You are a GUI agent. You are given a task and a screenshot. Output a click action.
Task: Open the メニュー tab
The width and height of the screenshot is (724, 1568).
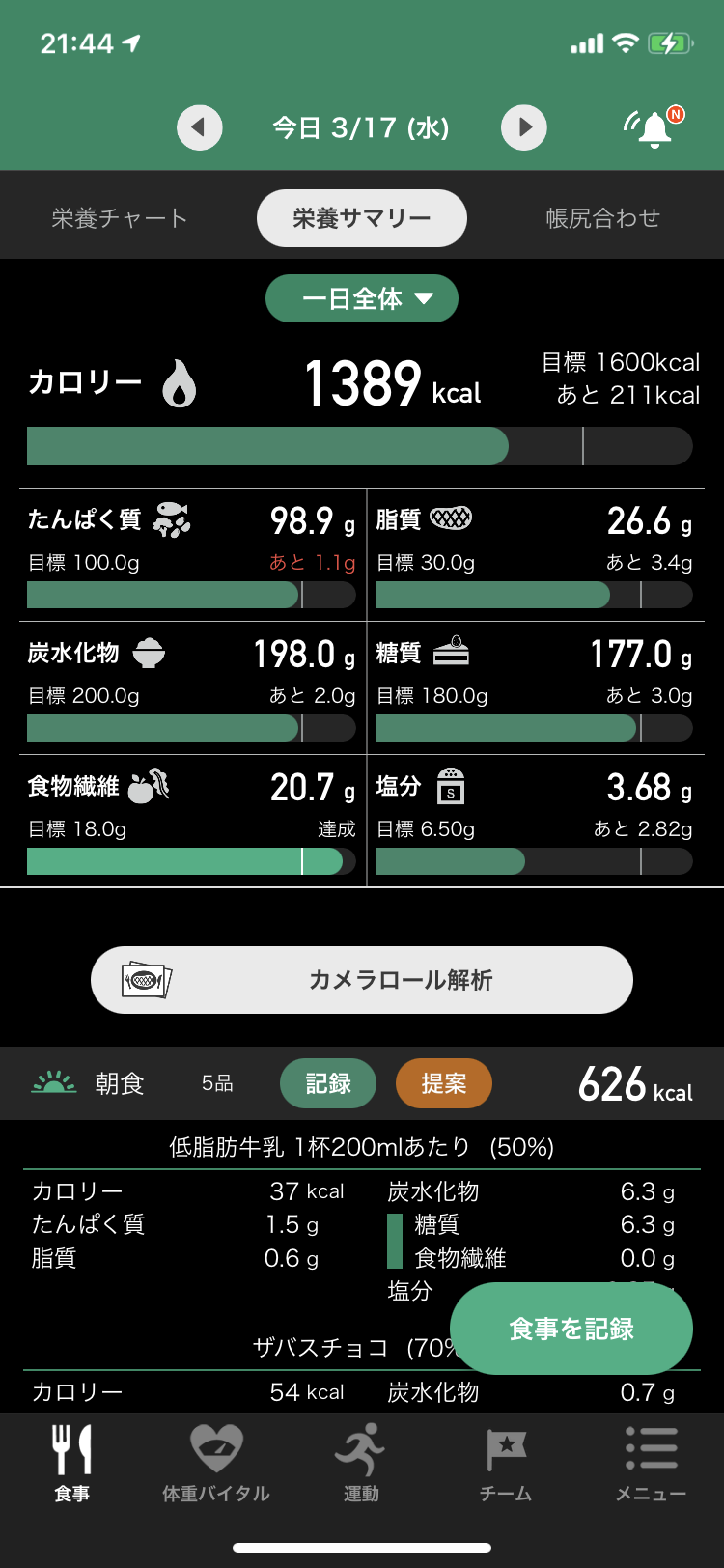652,1463
